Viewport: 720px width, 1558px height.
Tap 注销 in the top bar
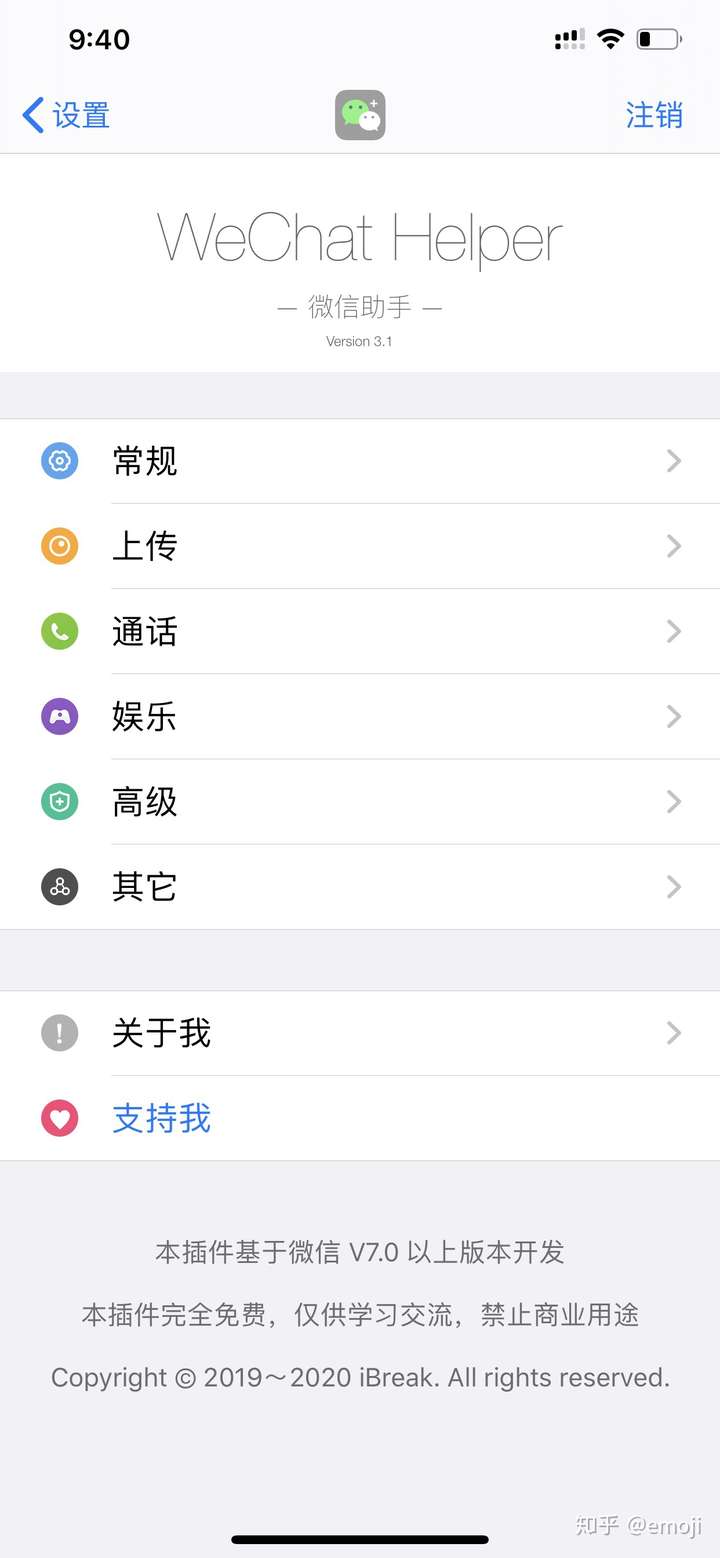pyautogui.click(x=654, y=115)
